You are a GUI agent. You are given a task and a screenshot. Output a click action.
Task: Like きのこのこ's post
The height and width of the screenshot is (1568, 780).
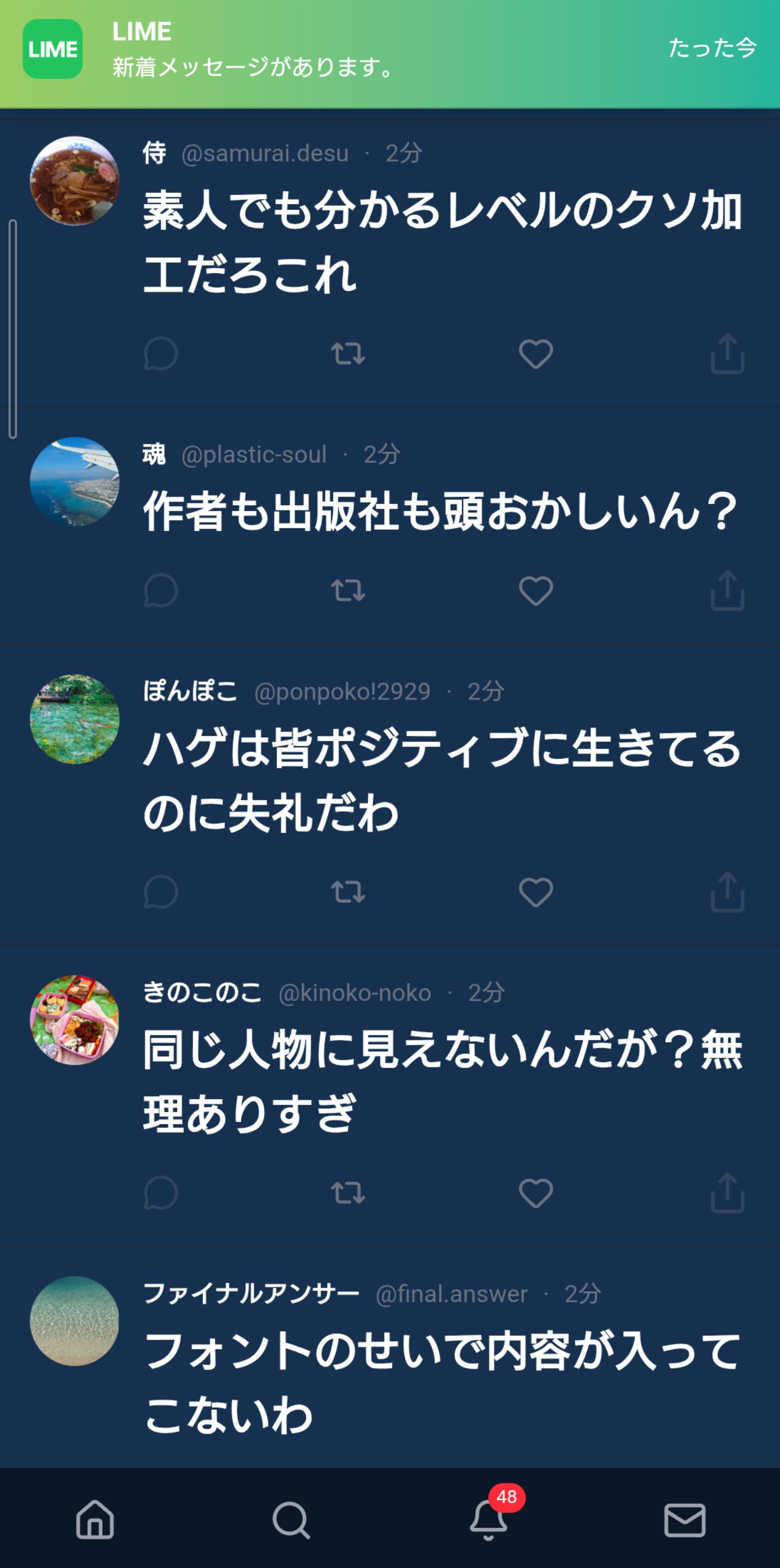click(535, 1193)
